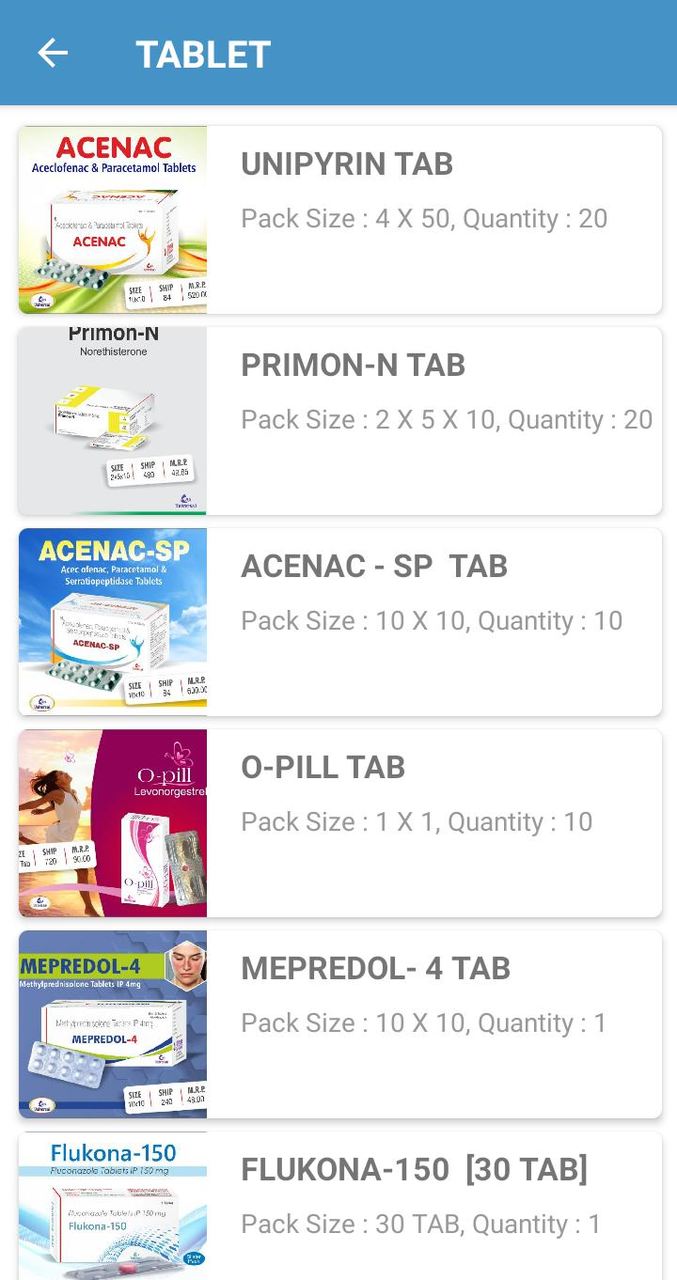This screenshot has width=677, height=1280.
Task: Go back from the Tablet list
Action: point(52,53)
